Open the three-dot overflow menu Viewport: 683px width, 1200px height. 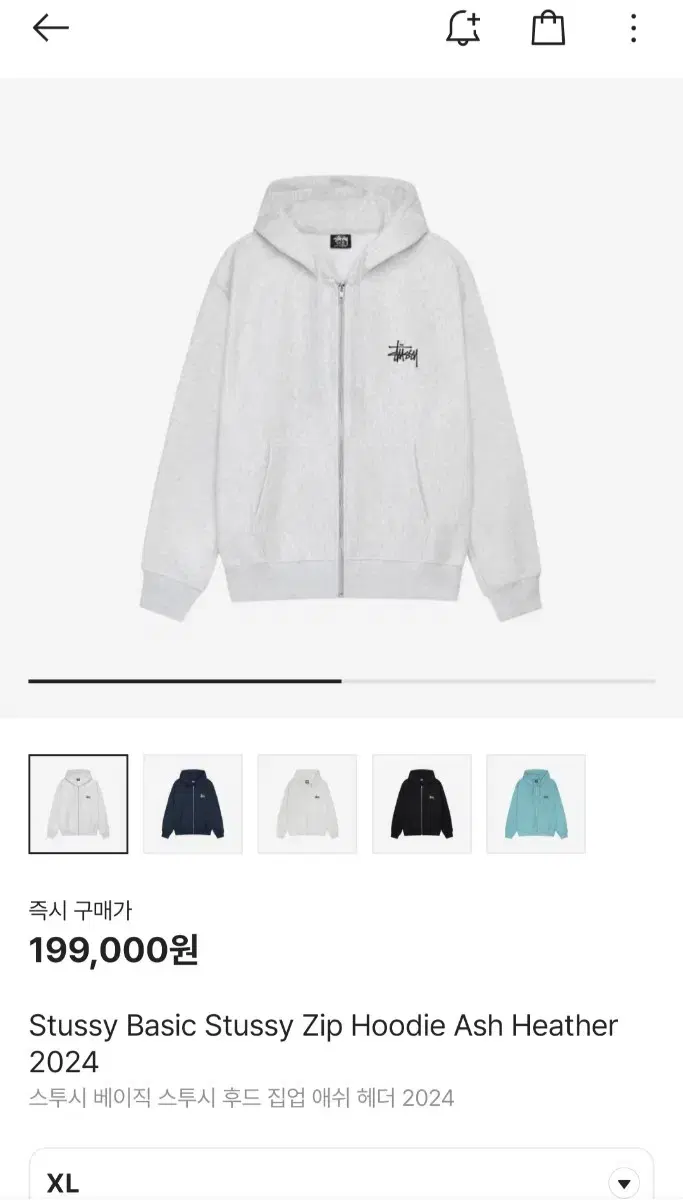tap(633, 28)
